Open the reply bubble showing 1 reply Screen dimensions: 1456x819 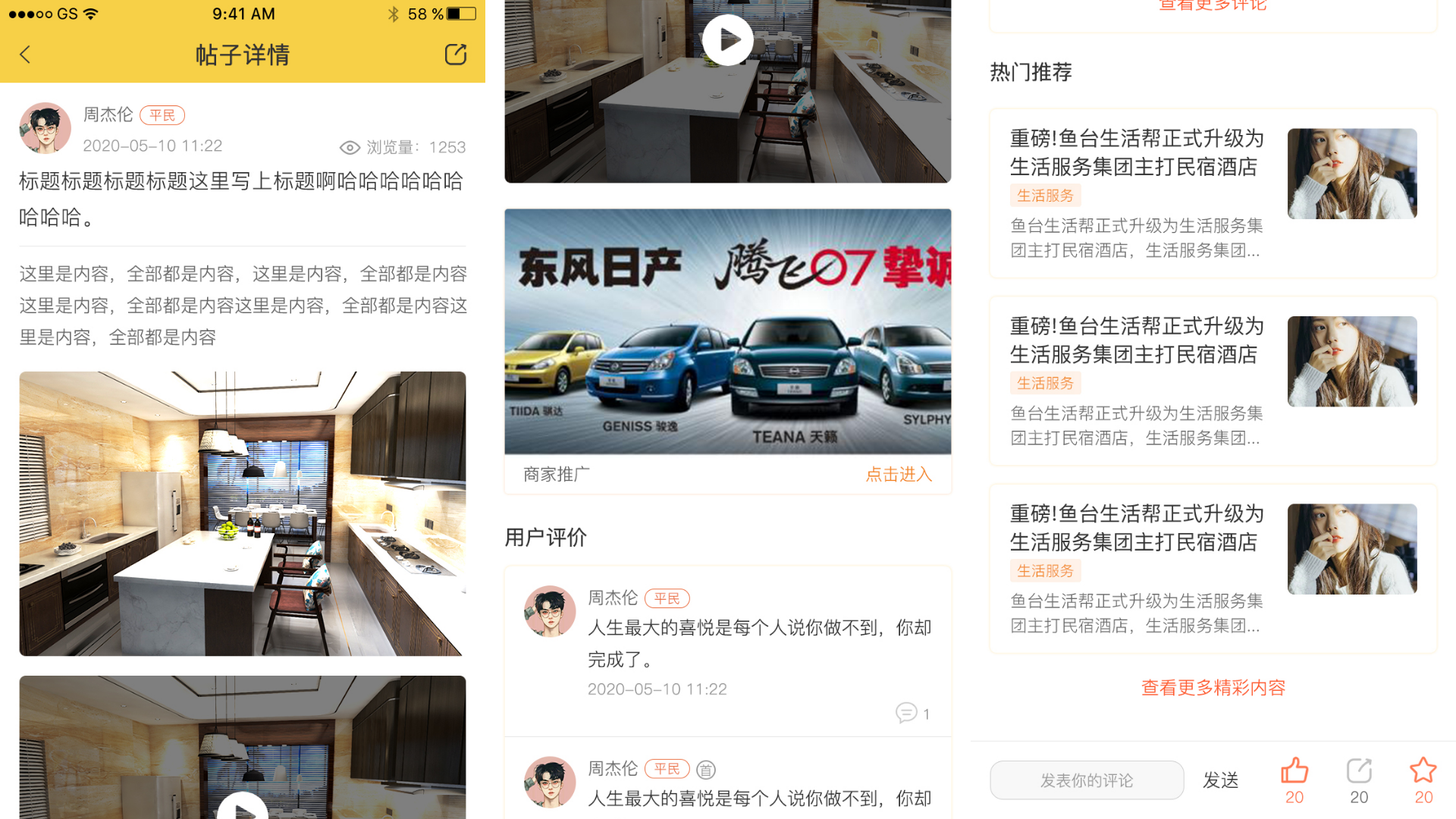click(907, 713)
